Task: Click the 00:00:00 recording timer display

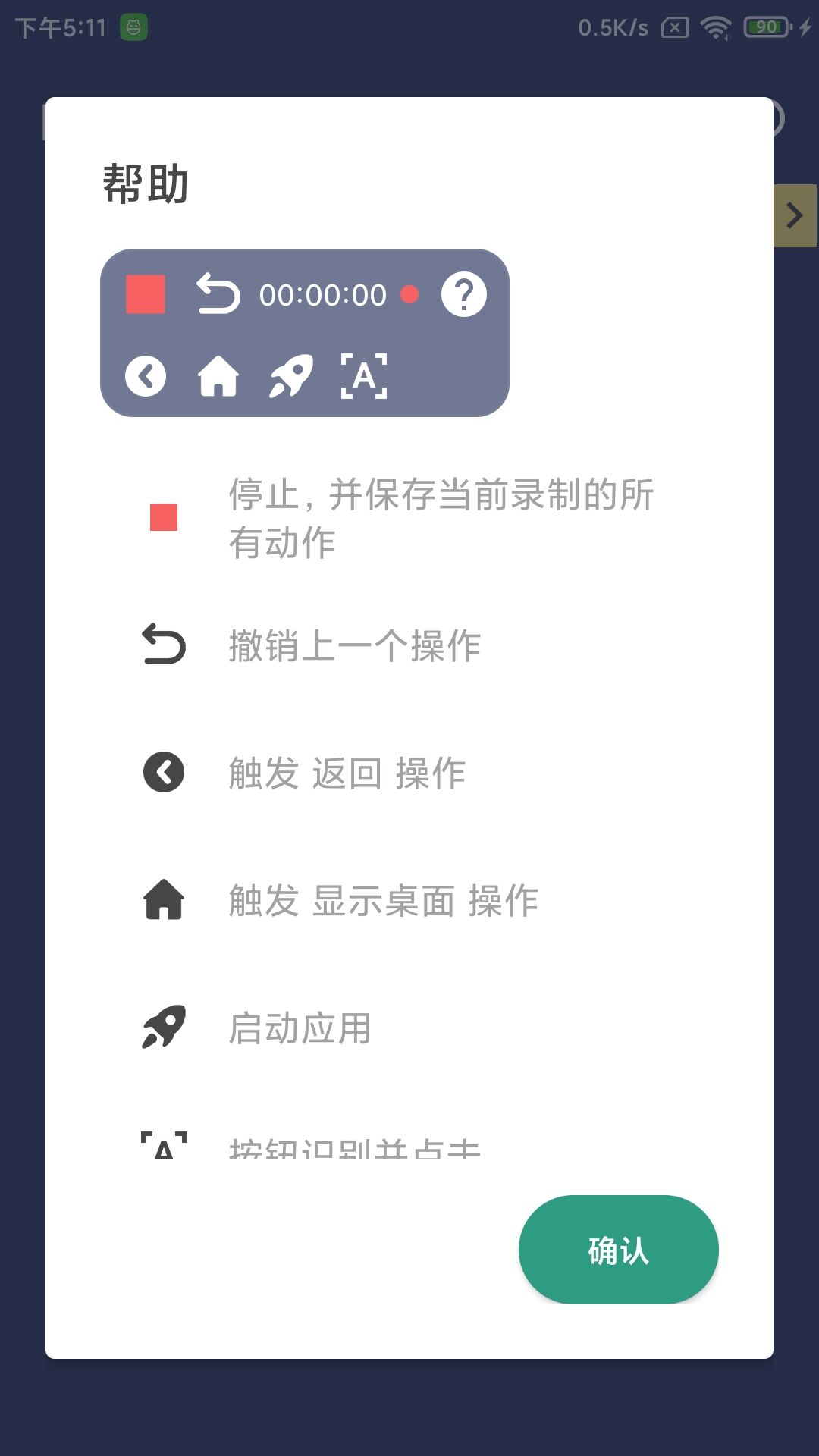Action: [x=322, y=294]
